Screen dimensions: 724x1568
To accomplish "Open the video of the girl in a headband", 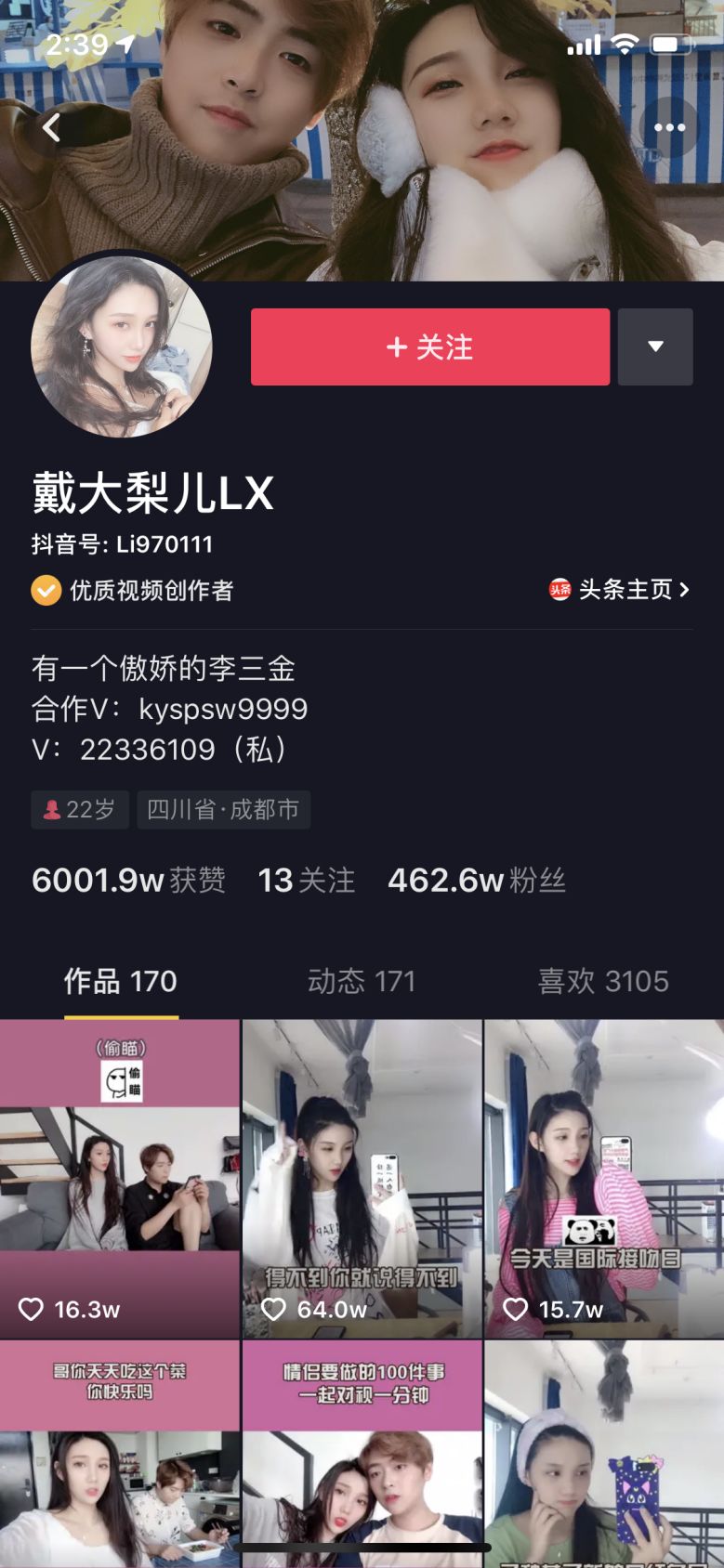I will pos(603,1453).
